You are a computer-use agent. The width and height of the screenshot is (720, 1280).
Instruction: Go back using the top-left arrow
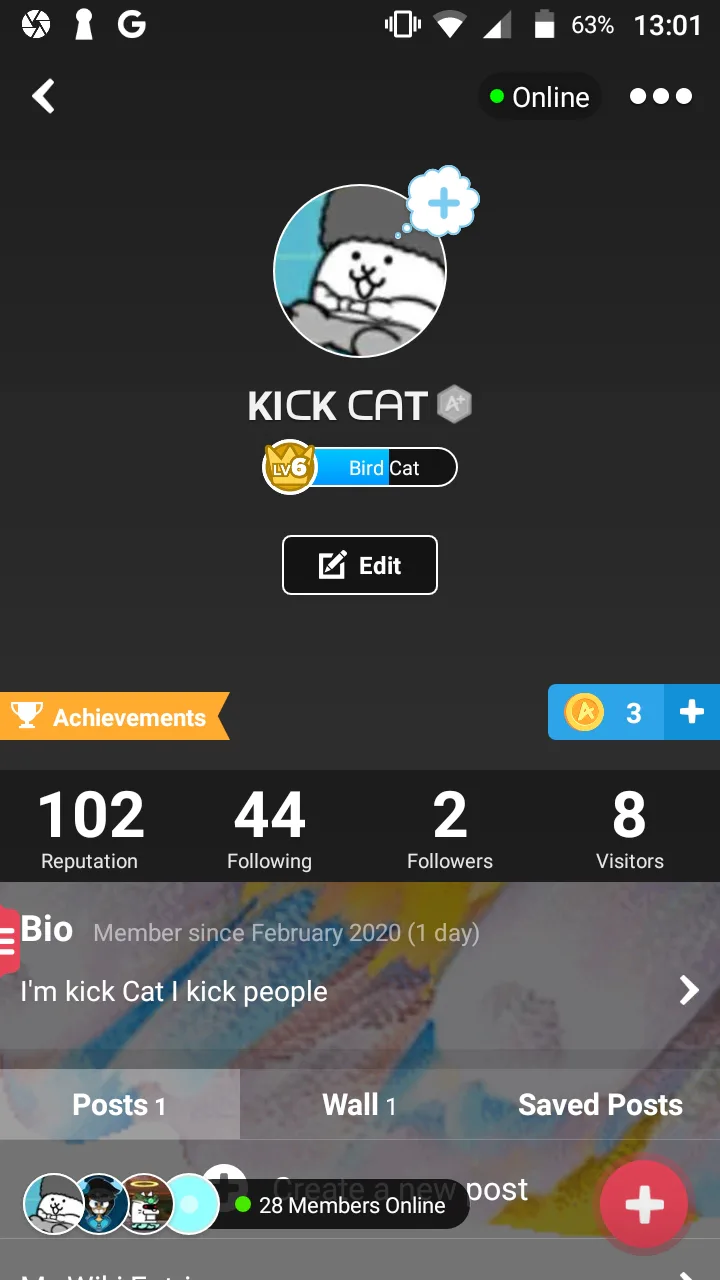(43, 97)
